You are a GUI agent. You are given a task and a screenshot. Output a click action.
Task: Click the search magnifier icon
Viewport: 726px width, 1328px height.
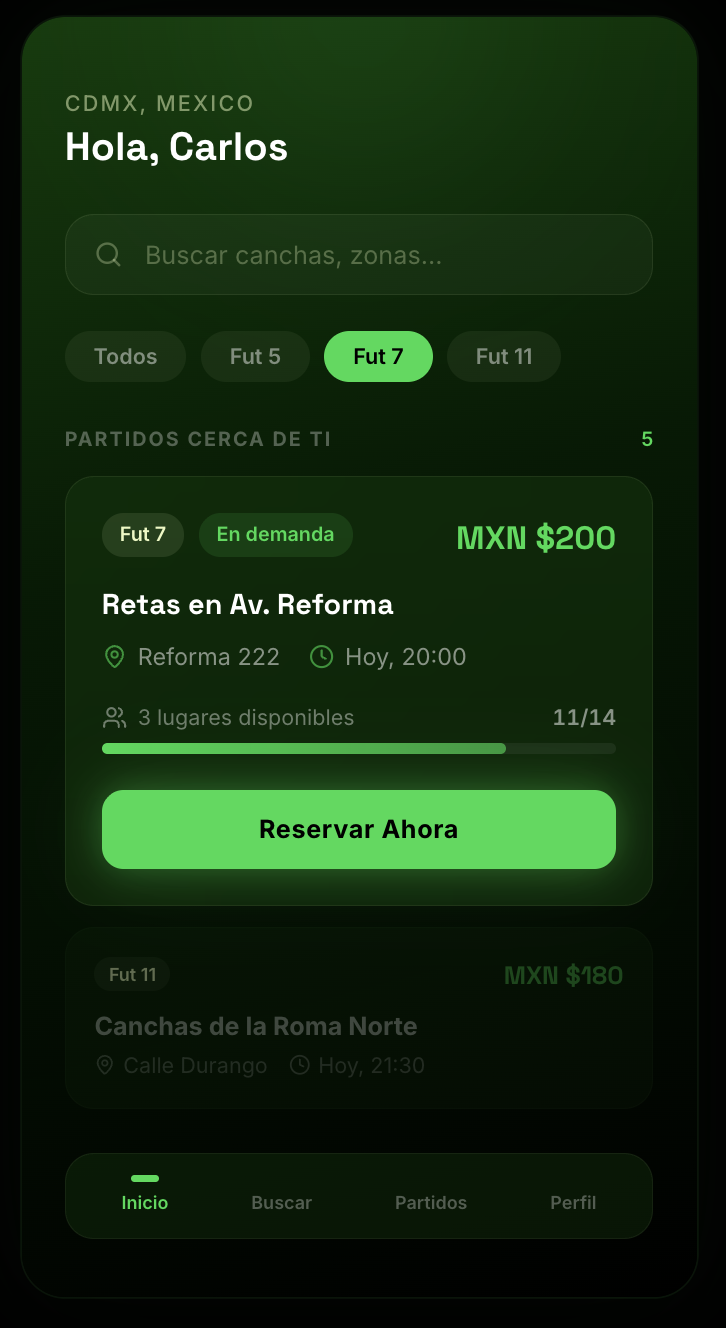(x=108, y=254)
